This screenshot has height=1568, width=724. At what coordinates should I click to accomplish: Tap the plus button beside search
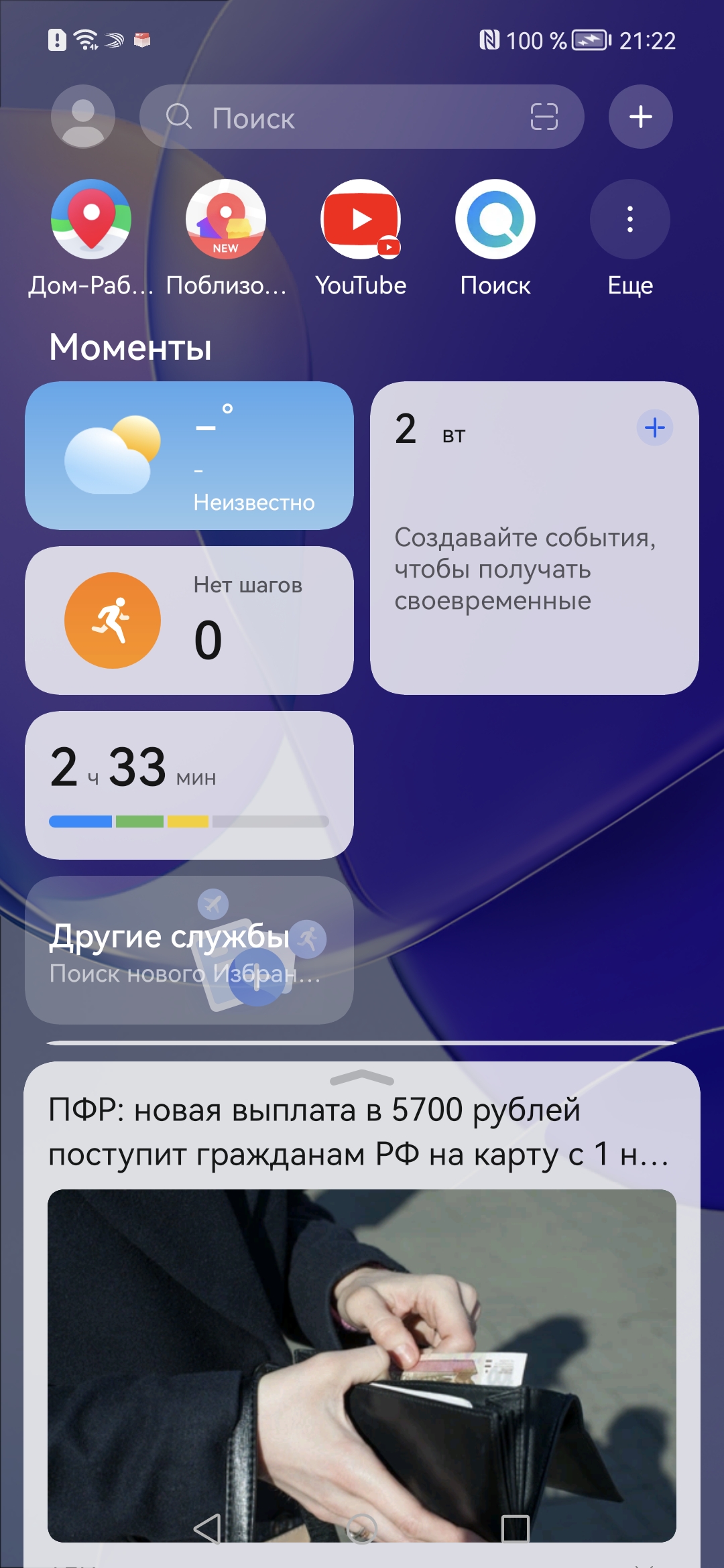pos(640,117)
